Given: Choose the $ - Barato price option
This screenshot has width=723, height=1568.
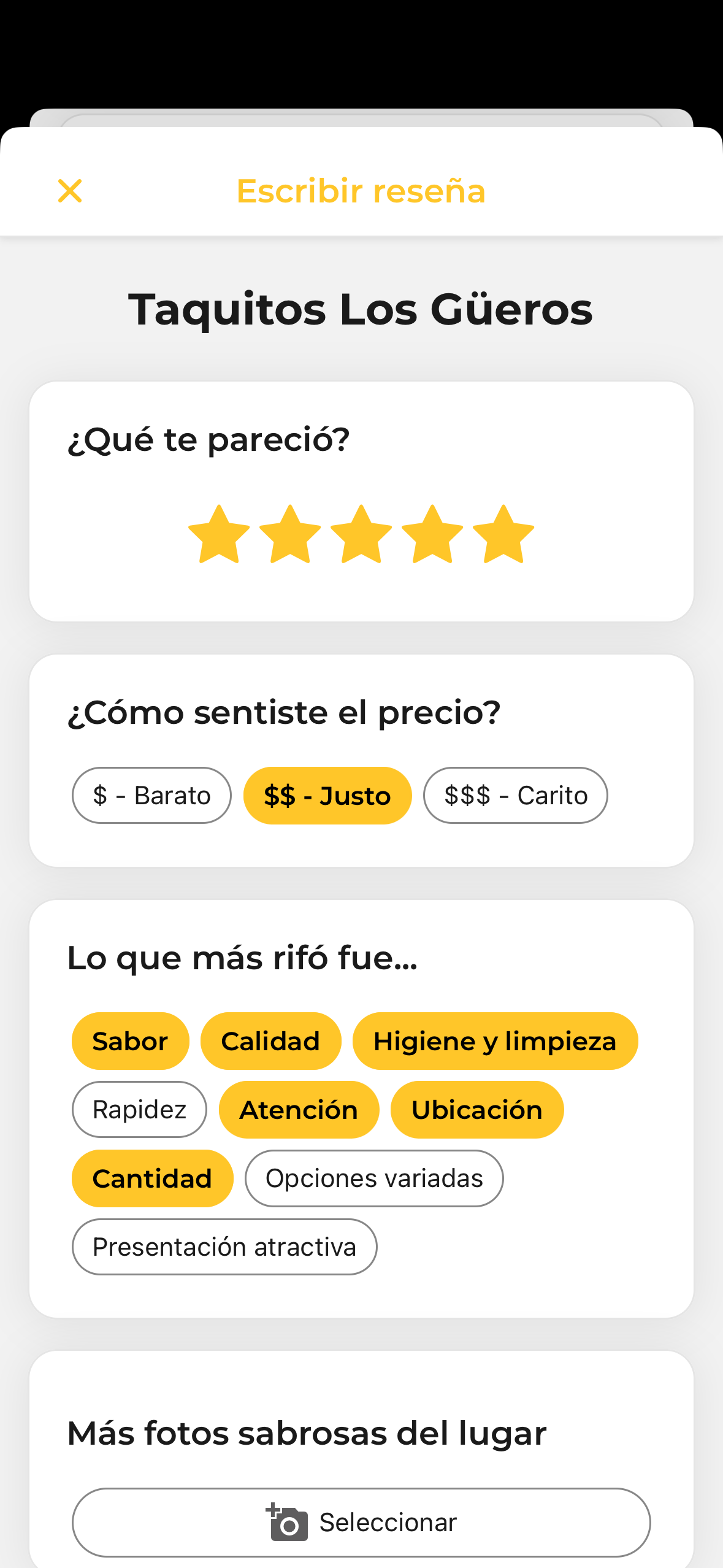Looking at the screenshot, I should (x=151, y=795).
